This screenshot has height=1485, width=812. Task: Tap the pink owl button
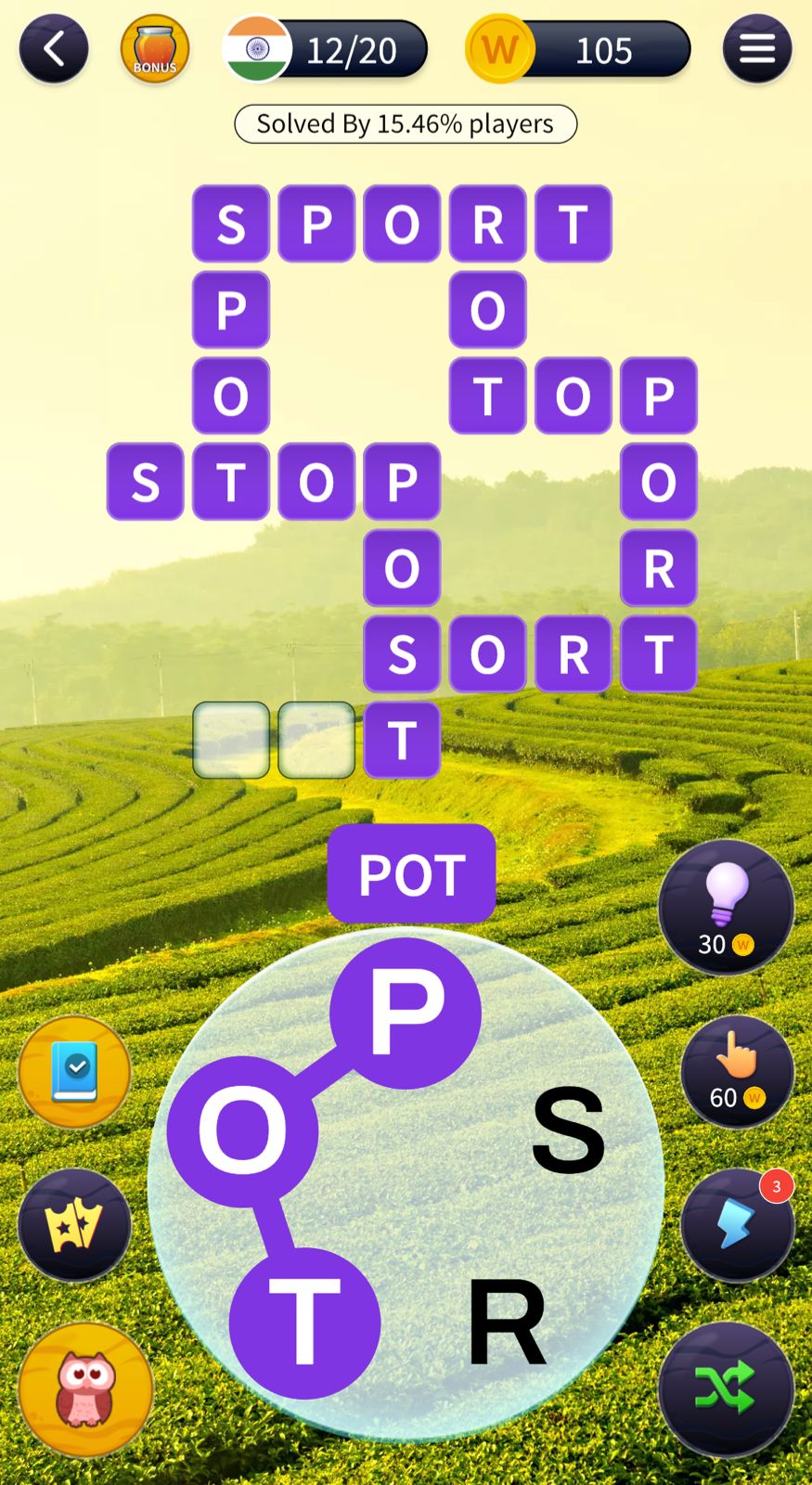[x=85, y=1389]
